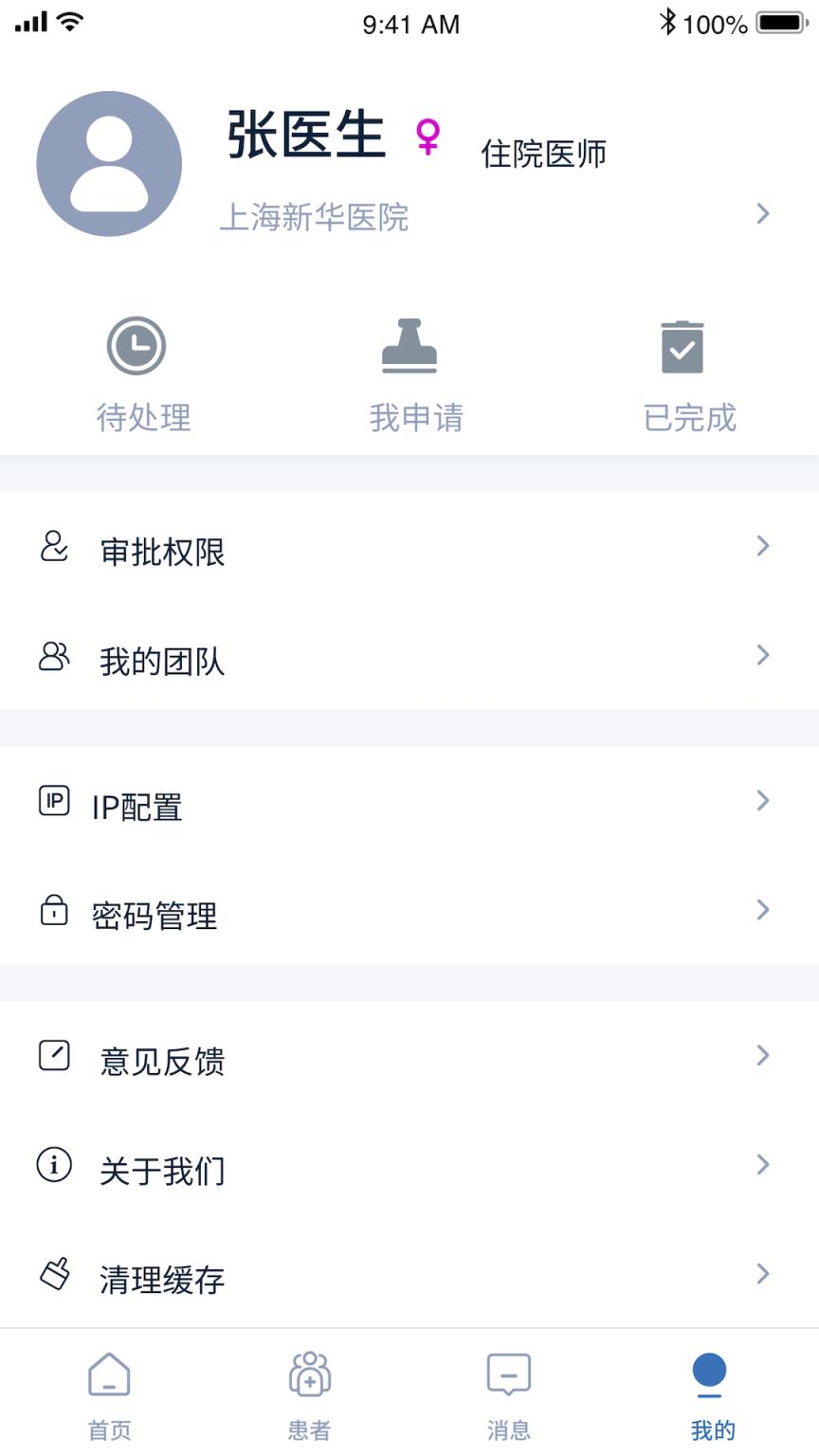
Task: Switch to the 患者 patients tab
Action: (309, 1393)
